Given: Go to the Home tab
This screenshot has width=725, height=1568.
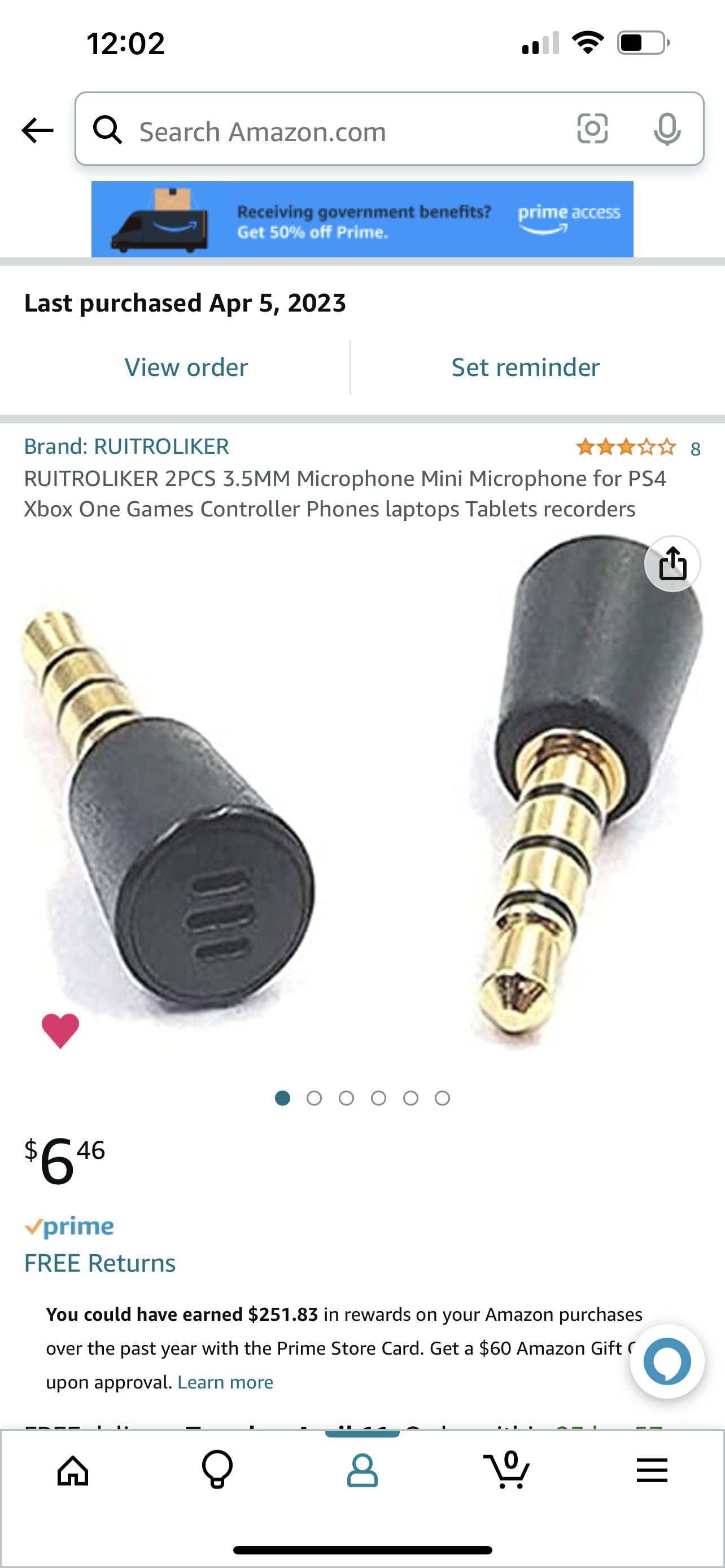Looking at the screenshot, I should click(x=73, y=1471).
